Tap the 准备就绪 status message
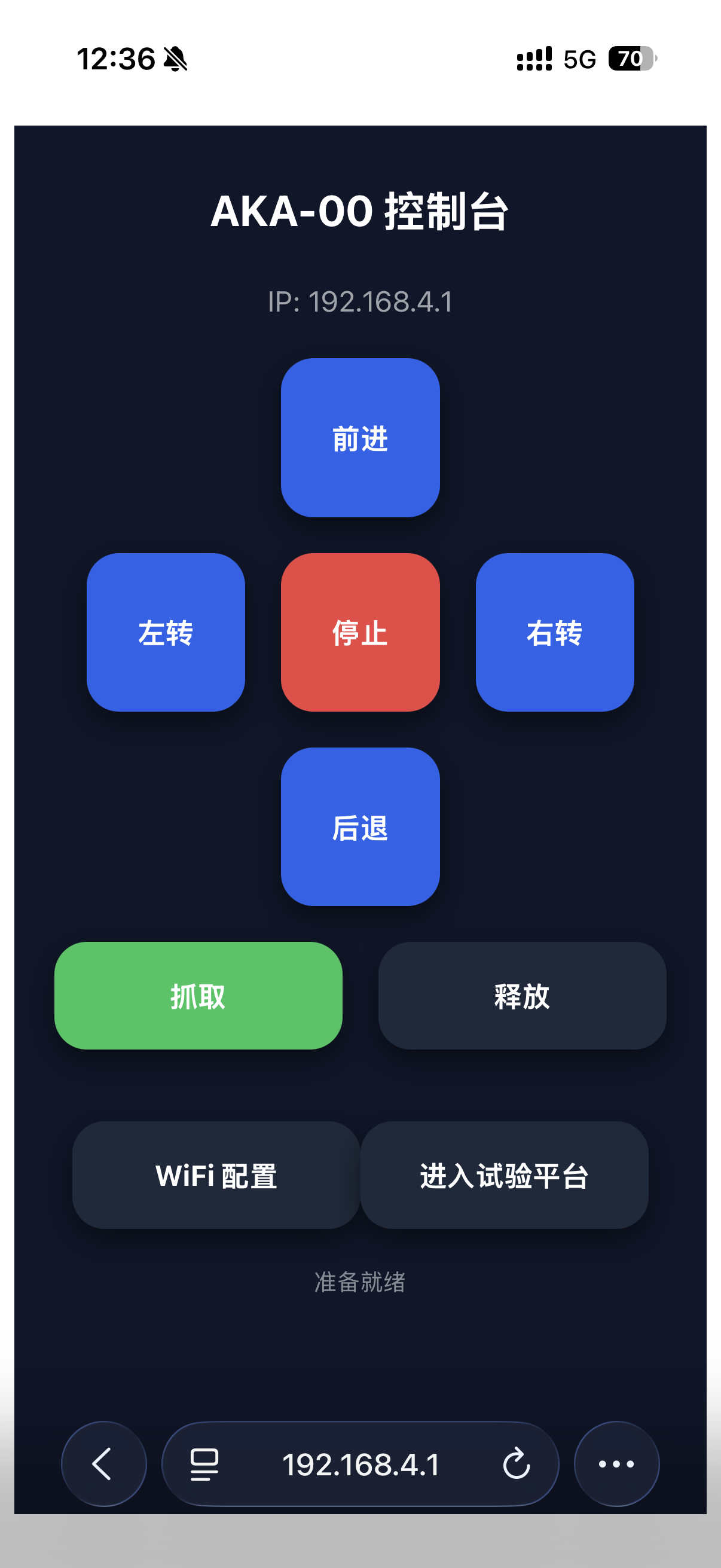Screen dimensions: 721x1568 pyautogui.click(x=360, y=1280)
